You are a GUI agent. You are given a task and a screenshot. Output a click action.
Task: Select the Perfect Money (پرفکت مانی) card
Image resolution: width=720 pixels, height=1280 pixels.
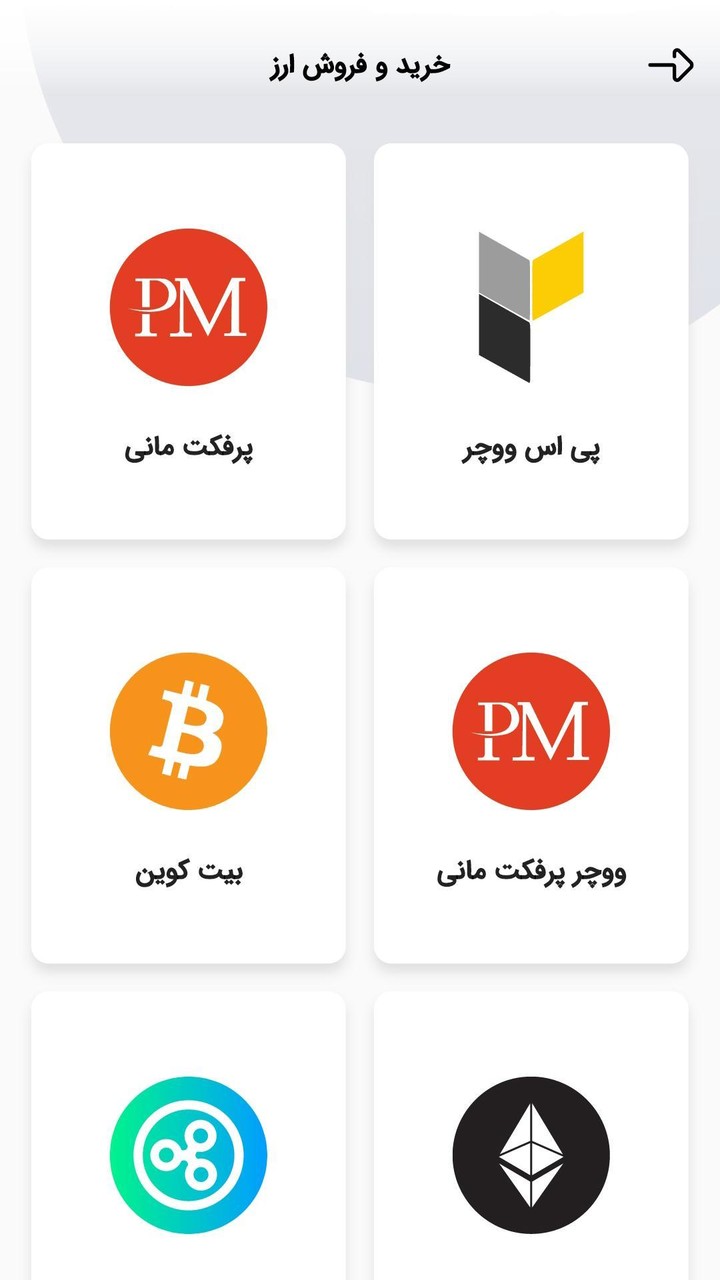click(188, 340)
